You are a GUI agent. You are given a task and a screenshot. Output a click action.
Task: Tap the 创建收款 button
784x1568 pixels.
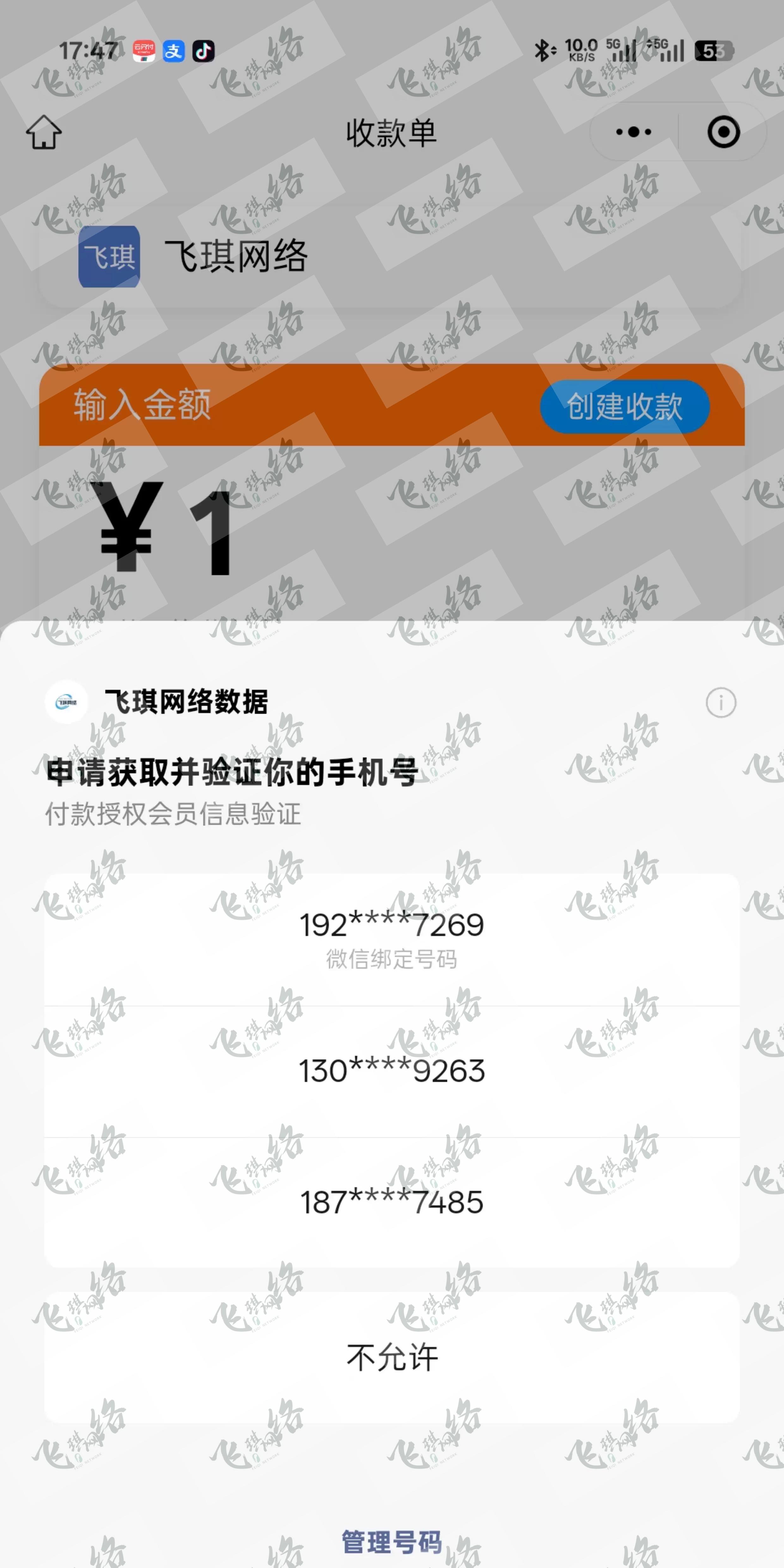point(625,407)
